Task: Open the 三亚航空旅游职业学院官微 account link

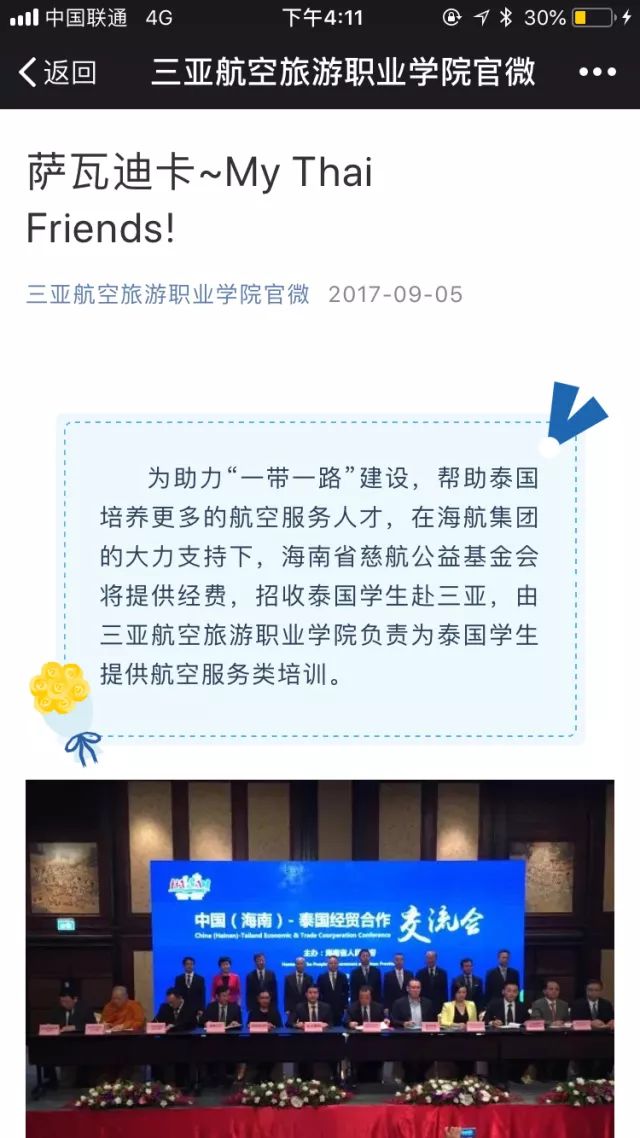Action: pyautogui.click(x=168, y=294)
